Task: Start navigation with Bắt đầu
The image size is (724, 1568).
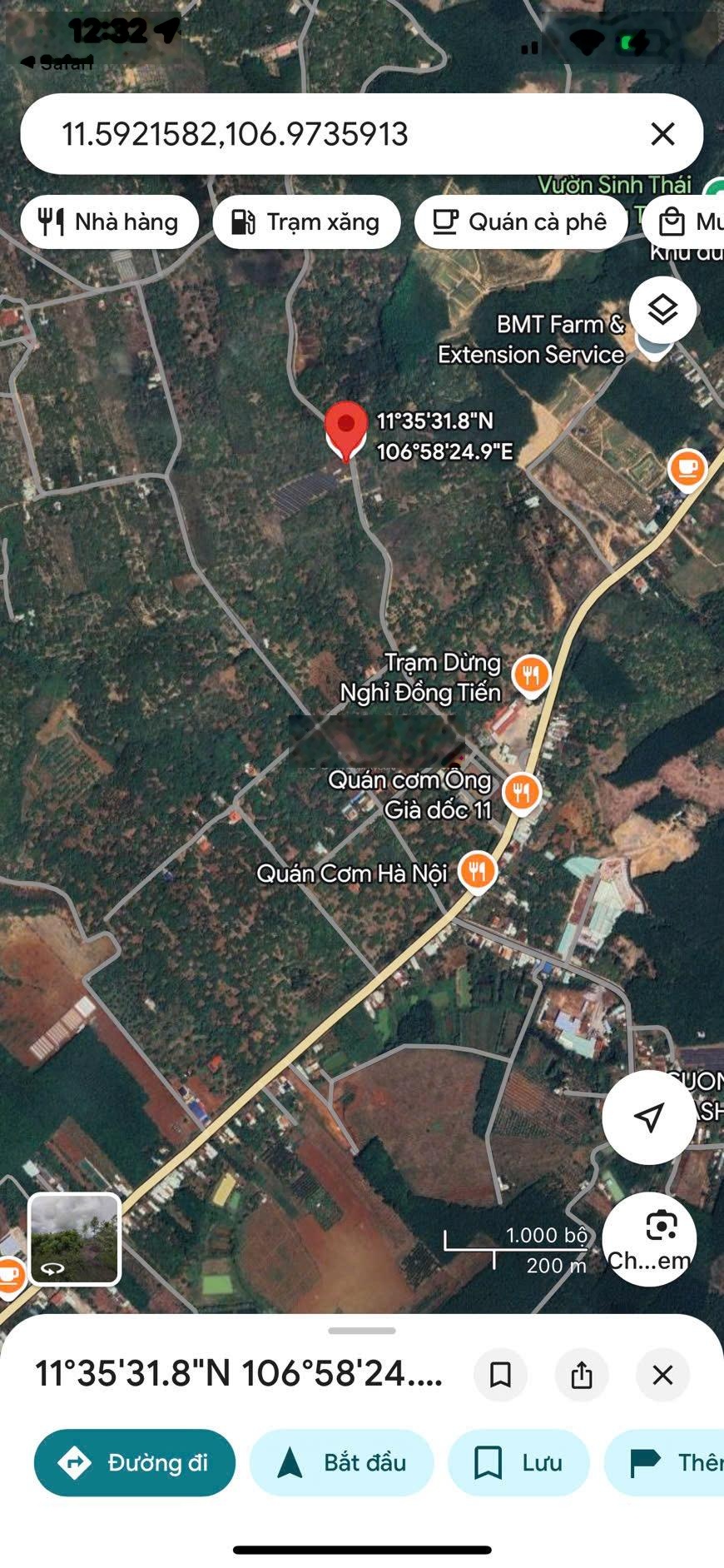Action: [342, 1462]
